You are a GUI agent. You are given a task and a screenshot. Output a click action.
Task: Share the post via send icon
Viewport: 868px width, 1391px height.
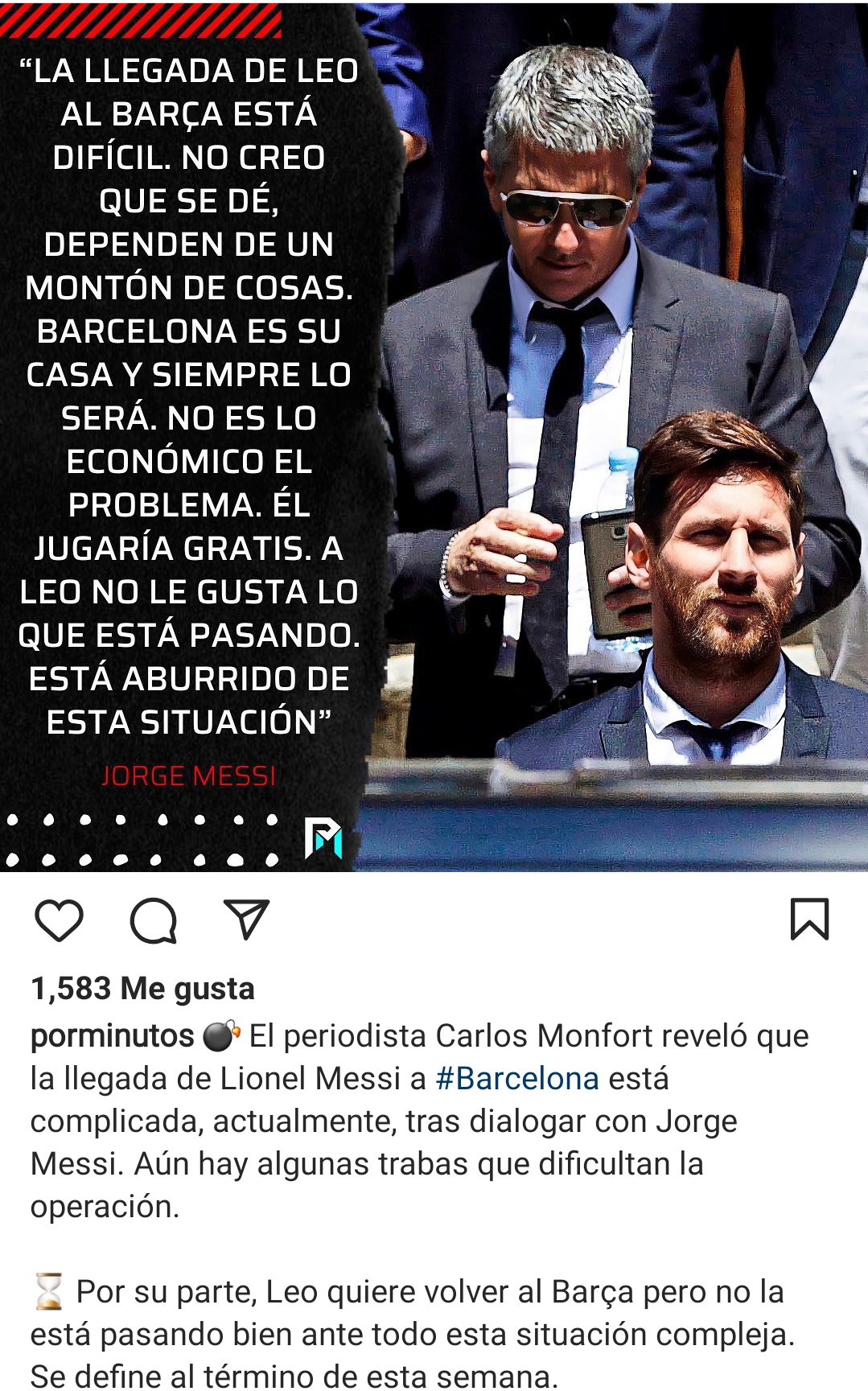(x=245, y=920)
